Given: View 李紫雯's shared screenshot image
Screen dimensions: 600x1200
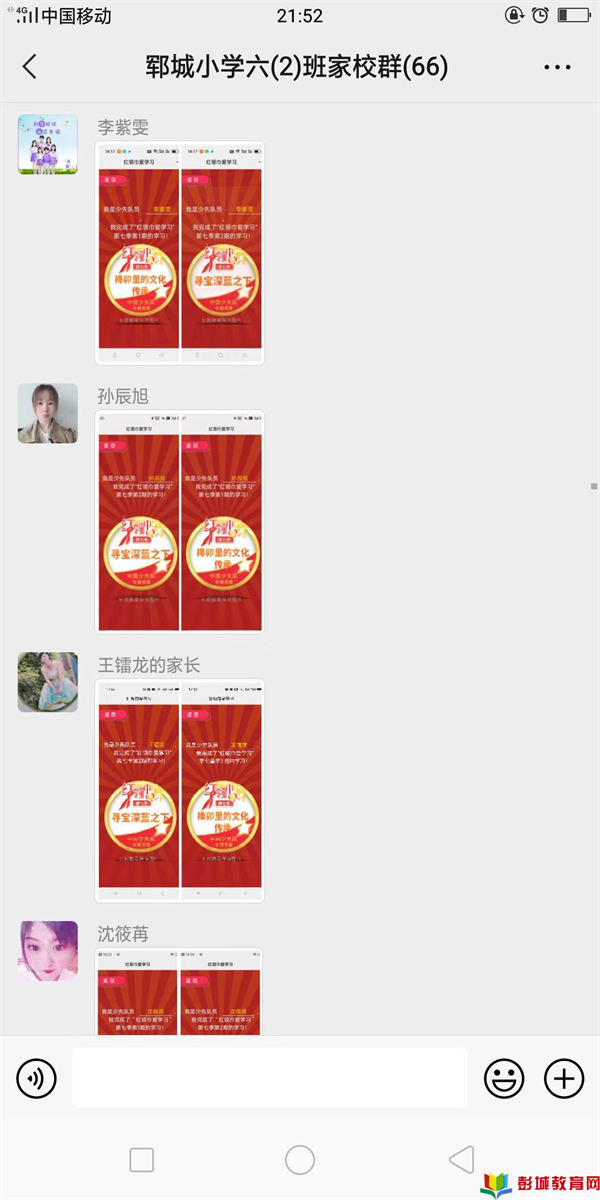Looking at the screenshot, I should tap(179, 253).
